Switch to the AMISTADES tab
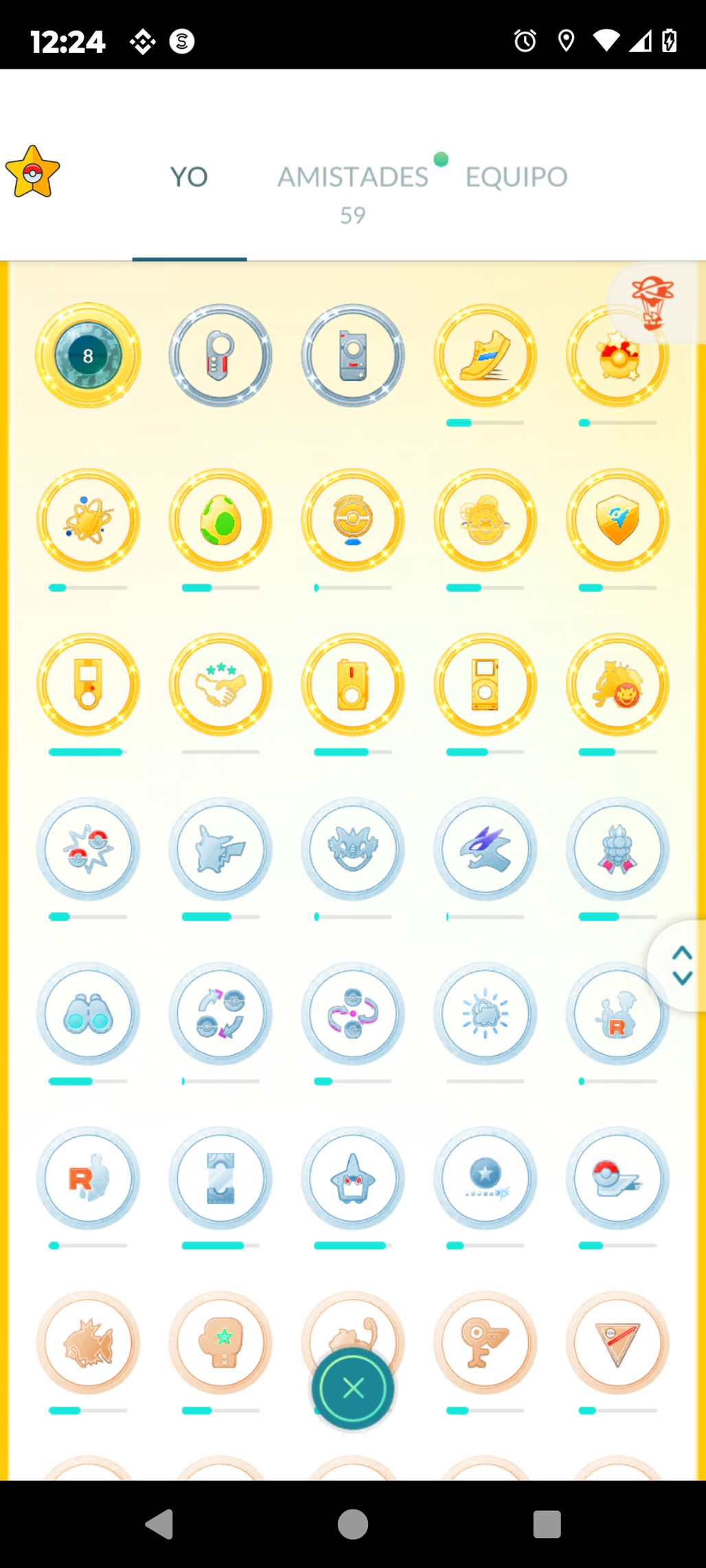 (x=352, y=177)
